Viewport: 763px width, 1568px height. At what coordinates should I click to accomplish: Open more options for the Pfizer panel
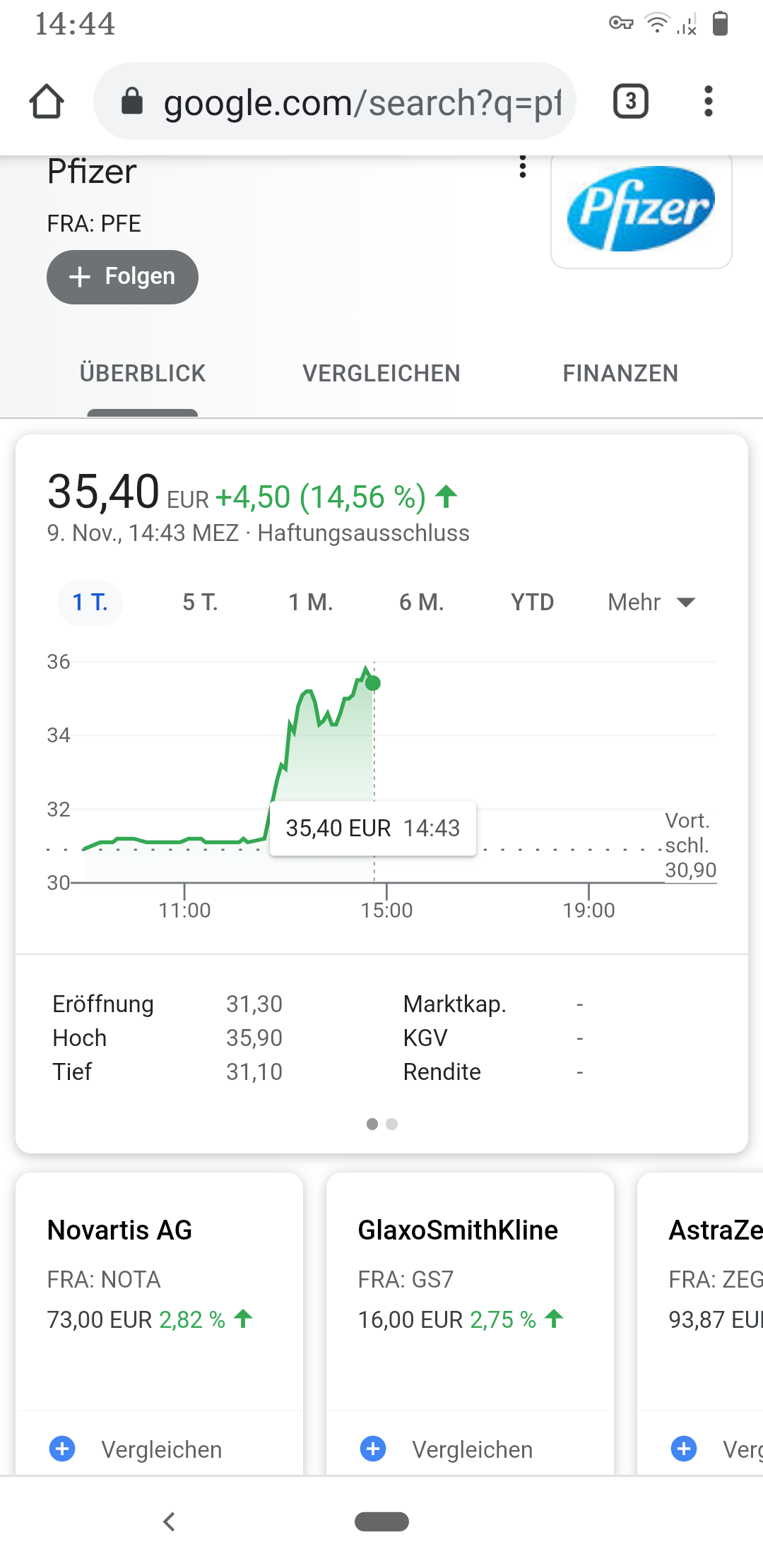pos(523,167)
